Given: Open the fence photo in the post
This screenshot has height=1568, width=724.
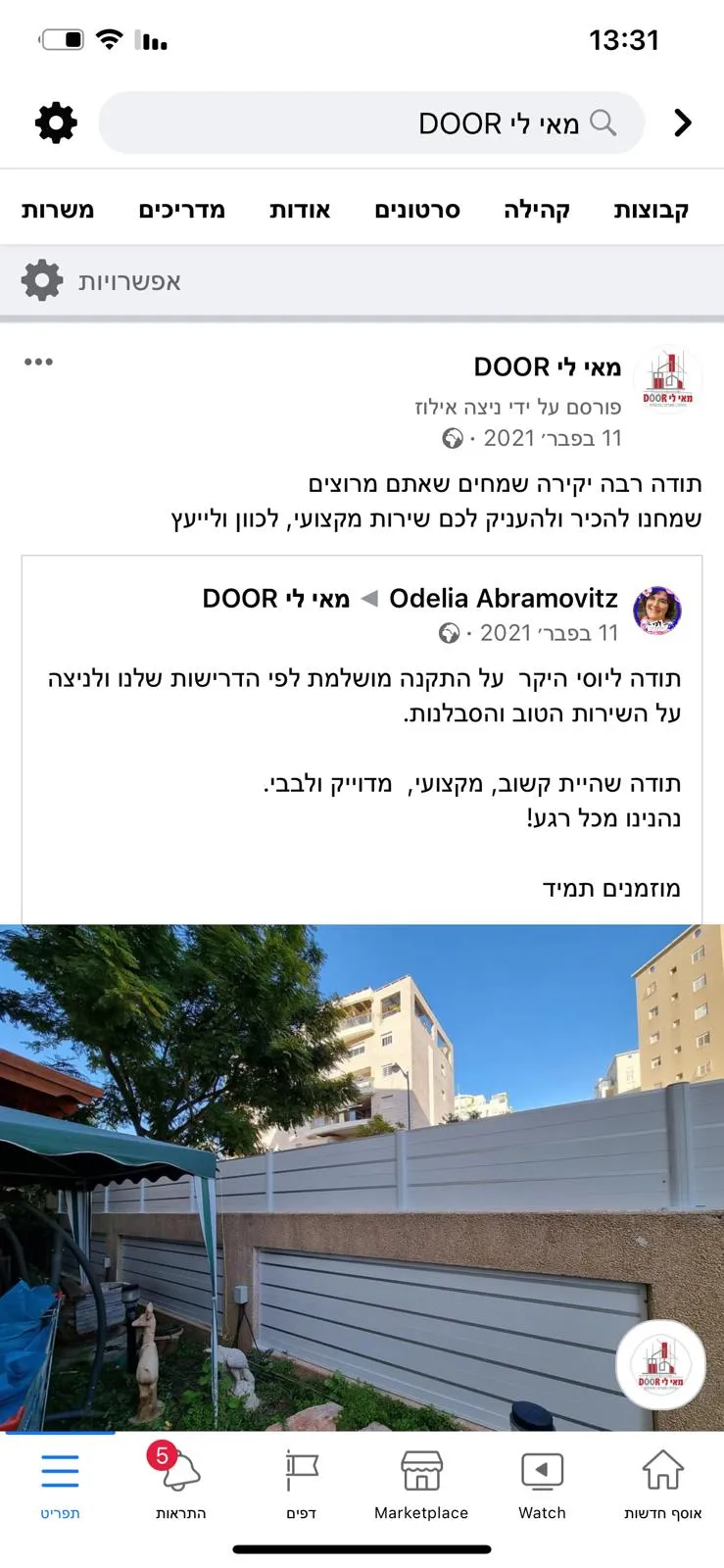Looking at the screenshot, I should click(362, 1178).
